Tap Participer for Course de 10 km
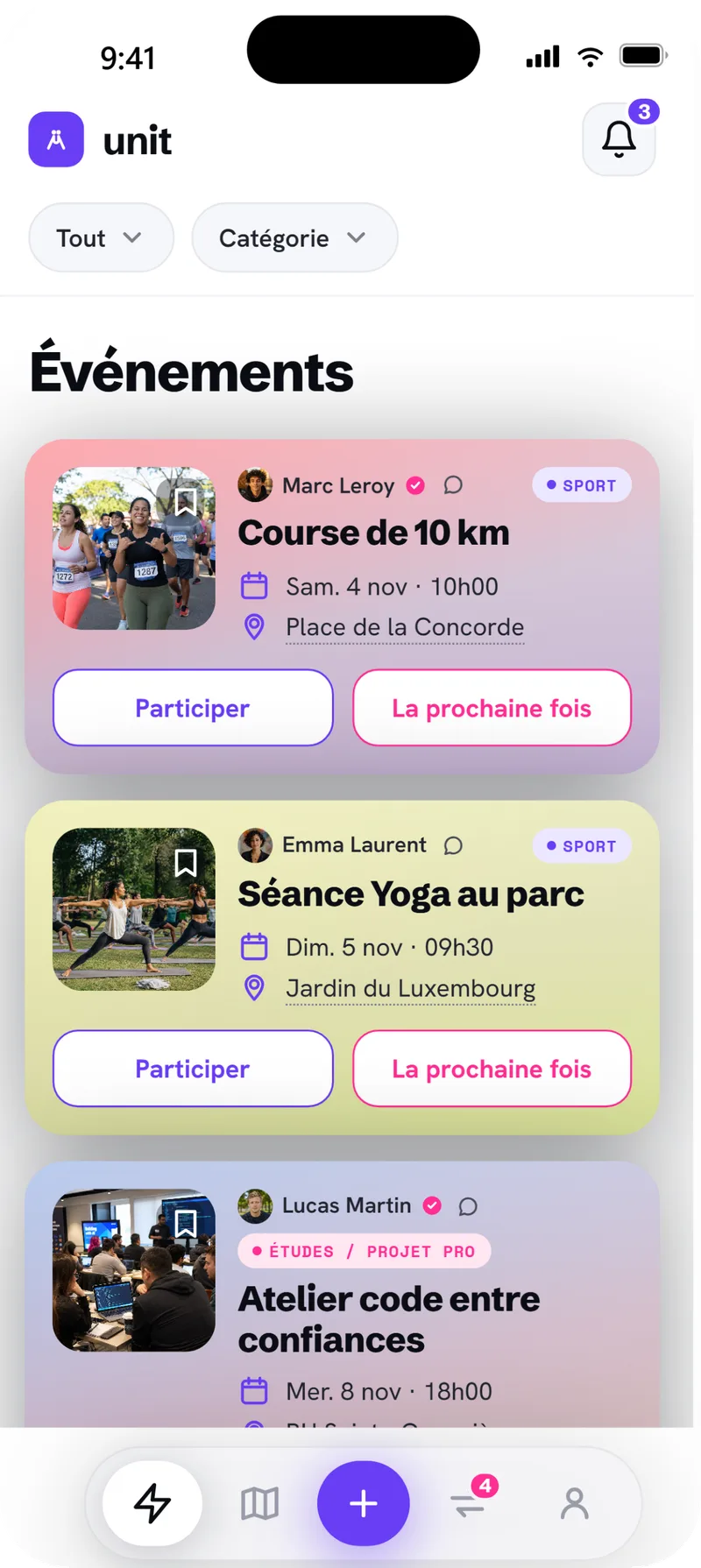Viewport: 701px width, 1568px height. point(193,708)
